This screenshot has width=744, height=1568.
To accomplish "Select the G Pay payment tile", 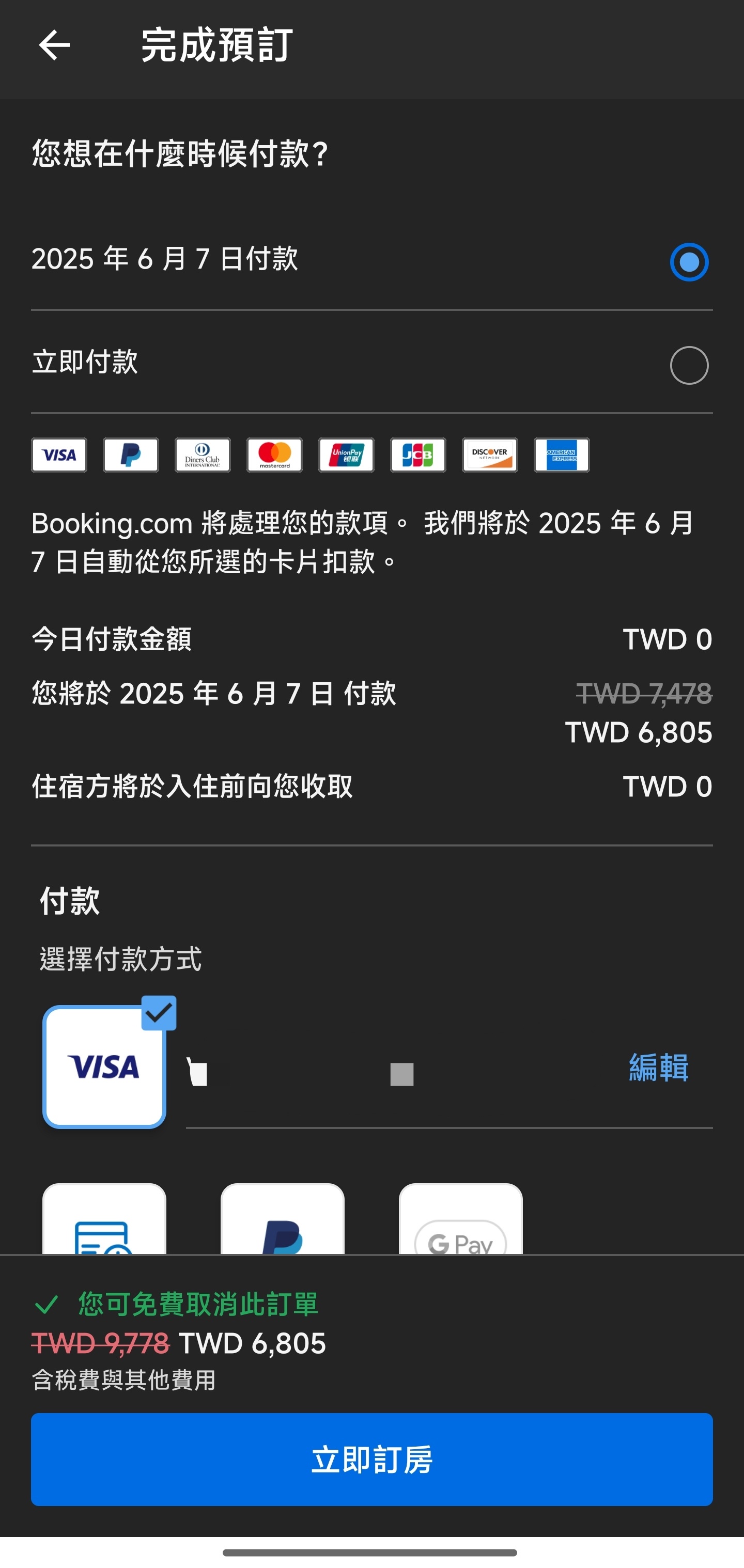I will tap(461, 1219).
